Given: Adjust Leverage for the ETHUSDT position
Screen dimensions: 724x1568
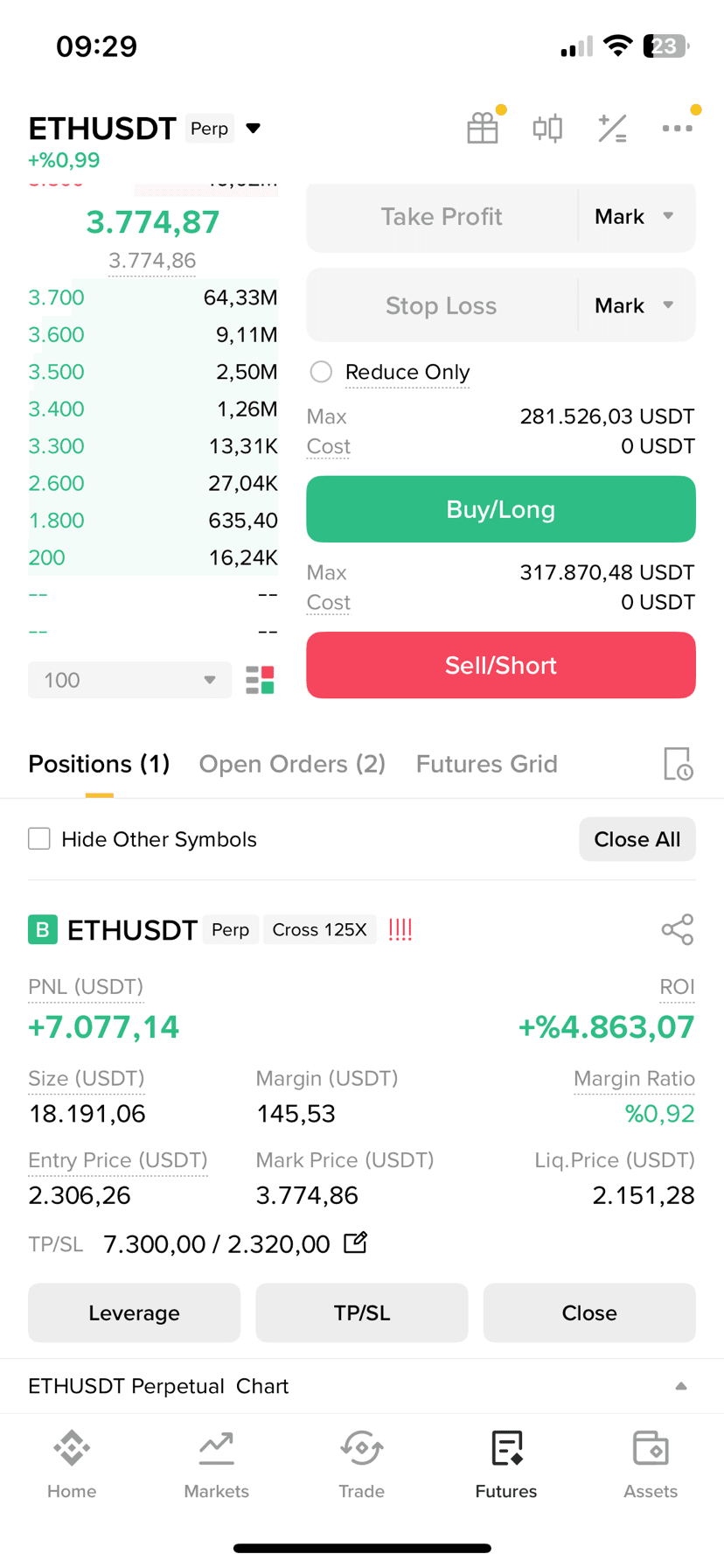Looking at the screenshot, I should coord(134,1312).
